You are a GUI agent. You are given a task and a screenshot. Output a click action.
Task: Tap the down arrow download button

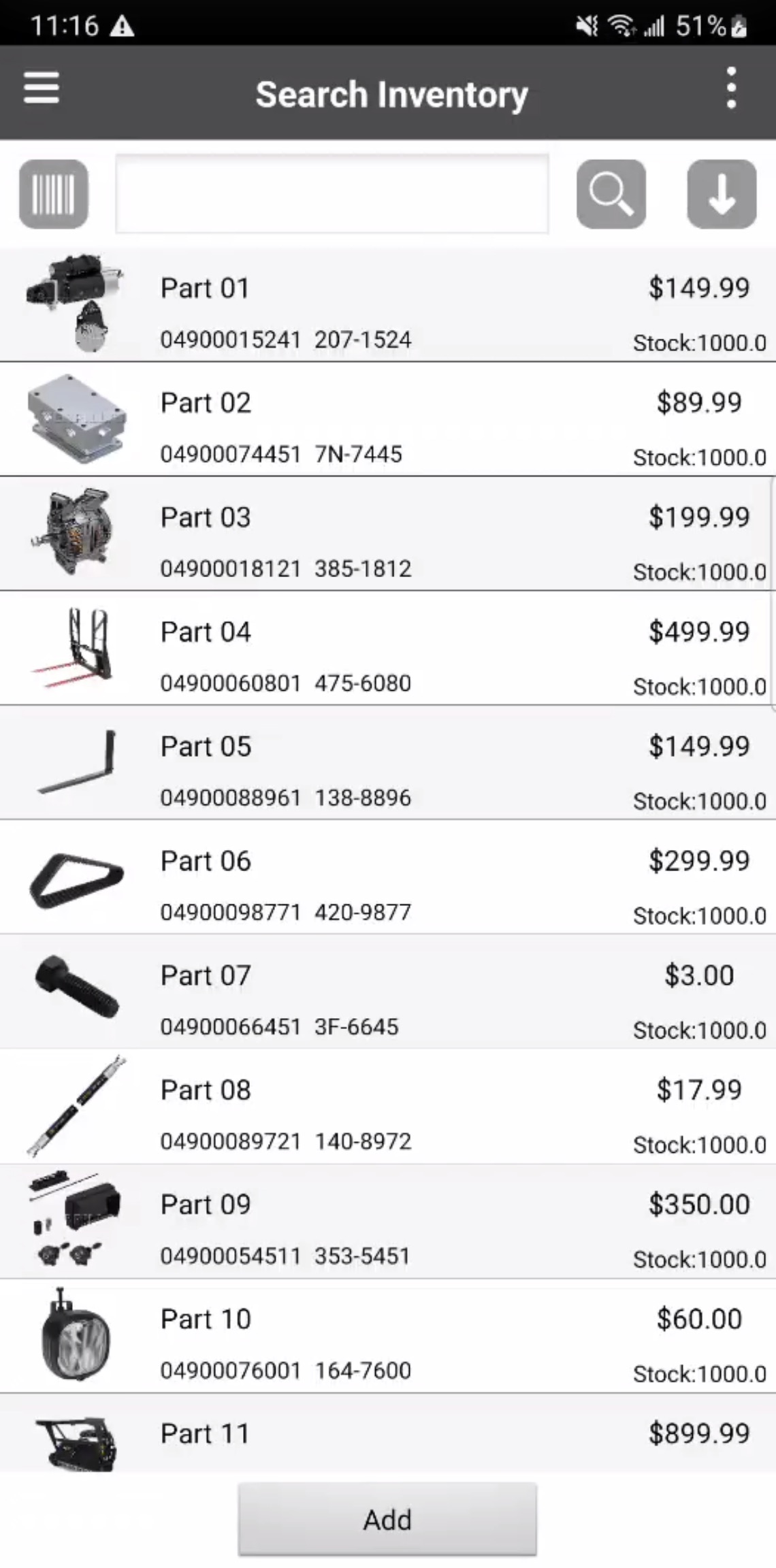722,195
